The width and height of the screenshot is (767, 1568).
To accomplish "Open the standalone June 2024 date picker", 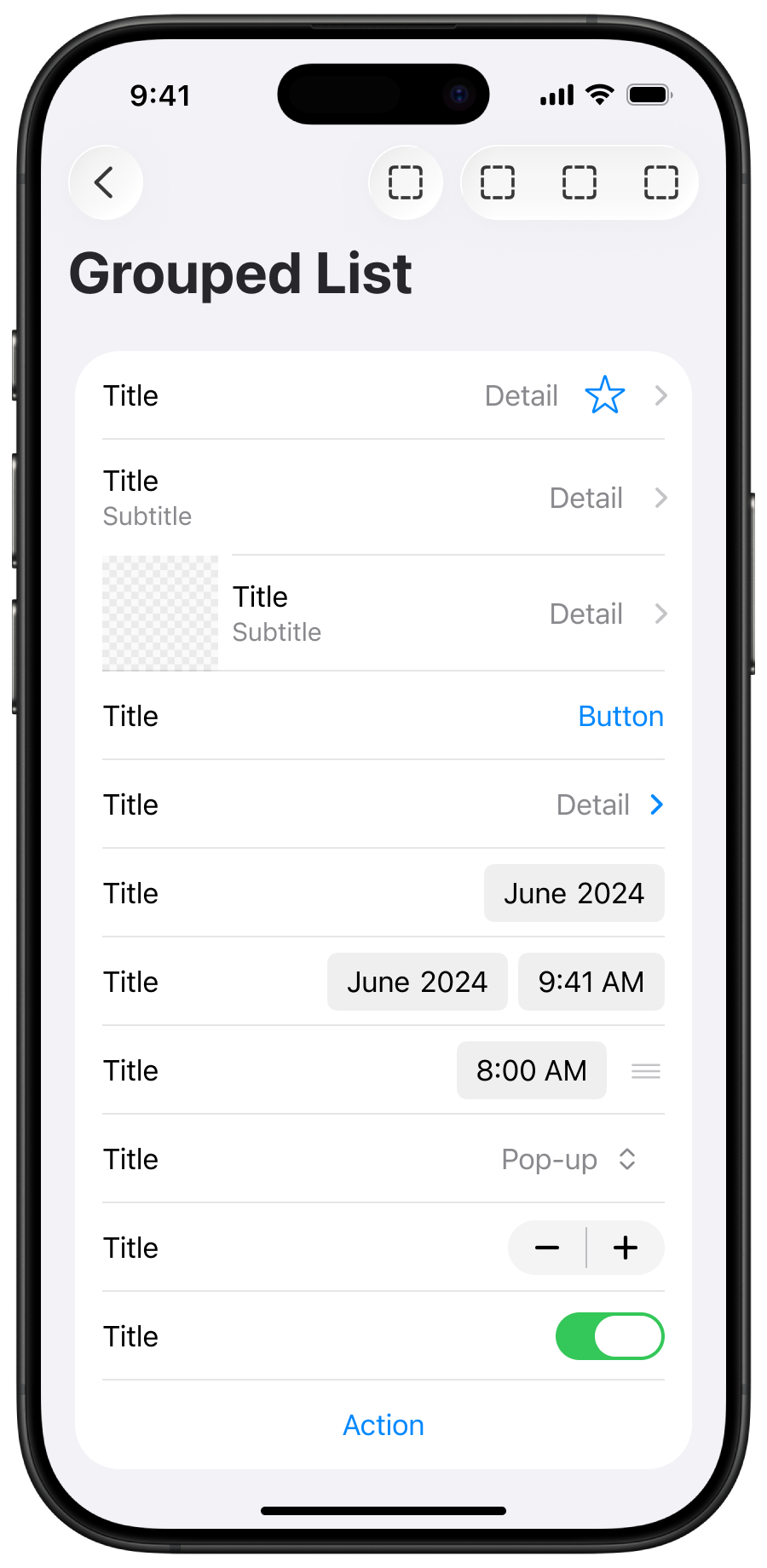I will pos(574,893).
